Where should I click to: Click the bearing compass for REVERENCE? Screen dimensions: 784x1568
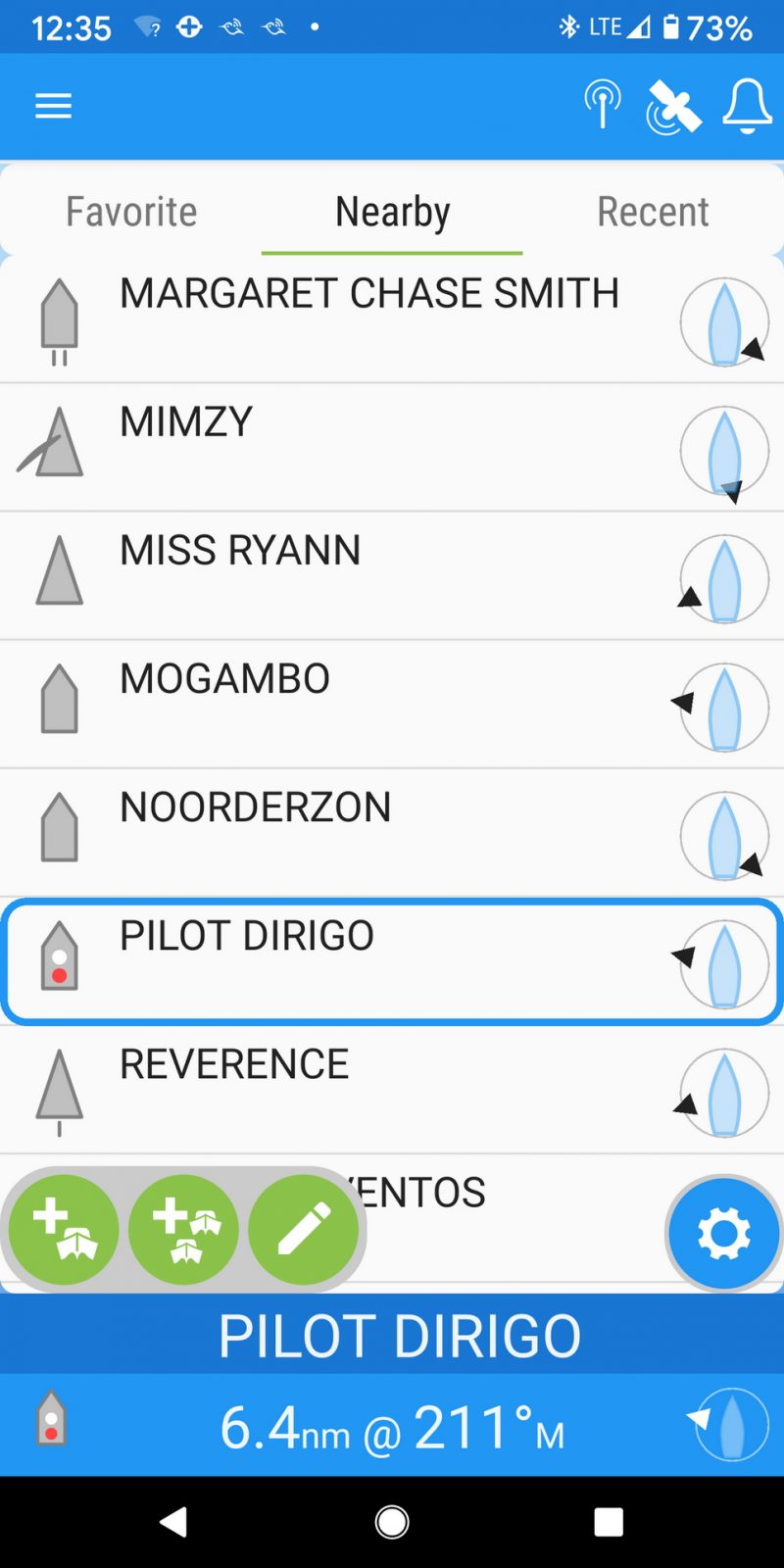[x=723, y=1092]
